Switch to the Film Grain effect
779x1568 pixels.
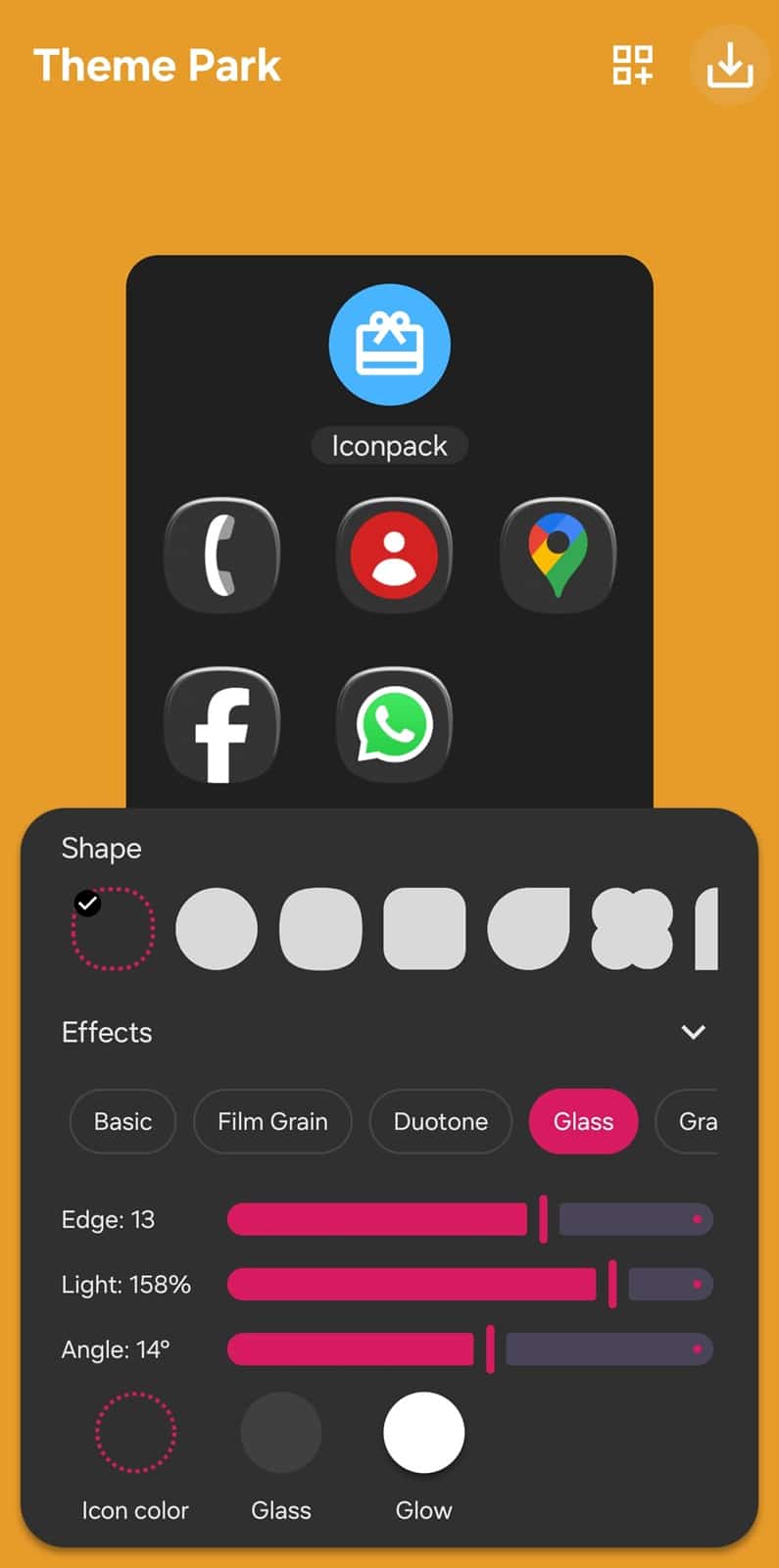click(272, 1121)
